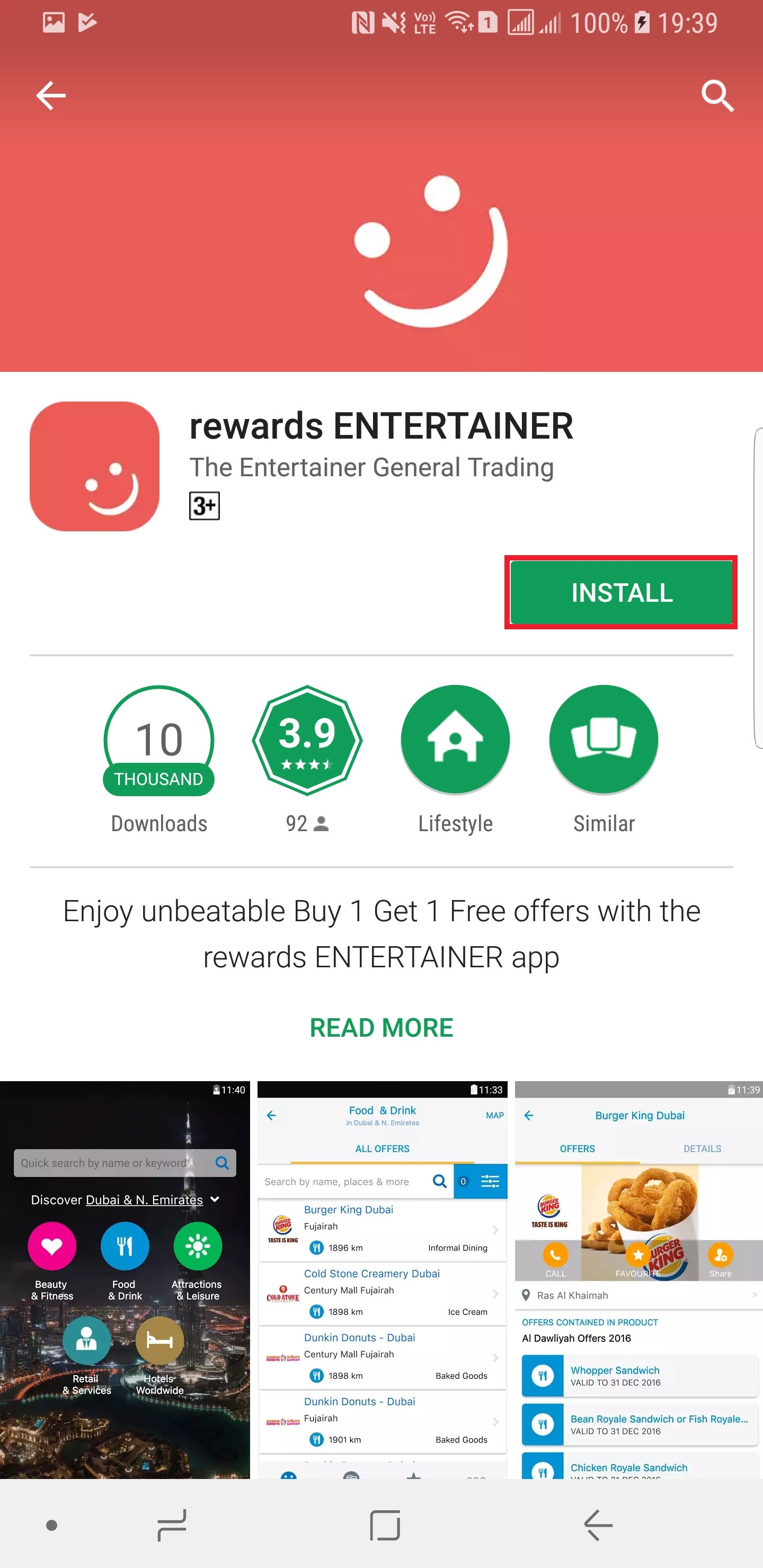Go back using the top-left arrow
Screen dimensions: 763x1568
[50, 95]
